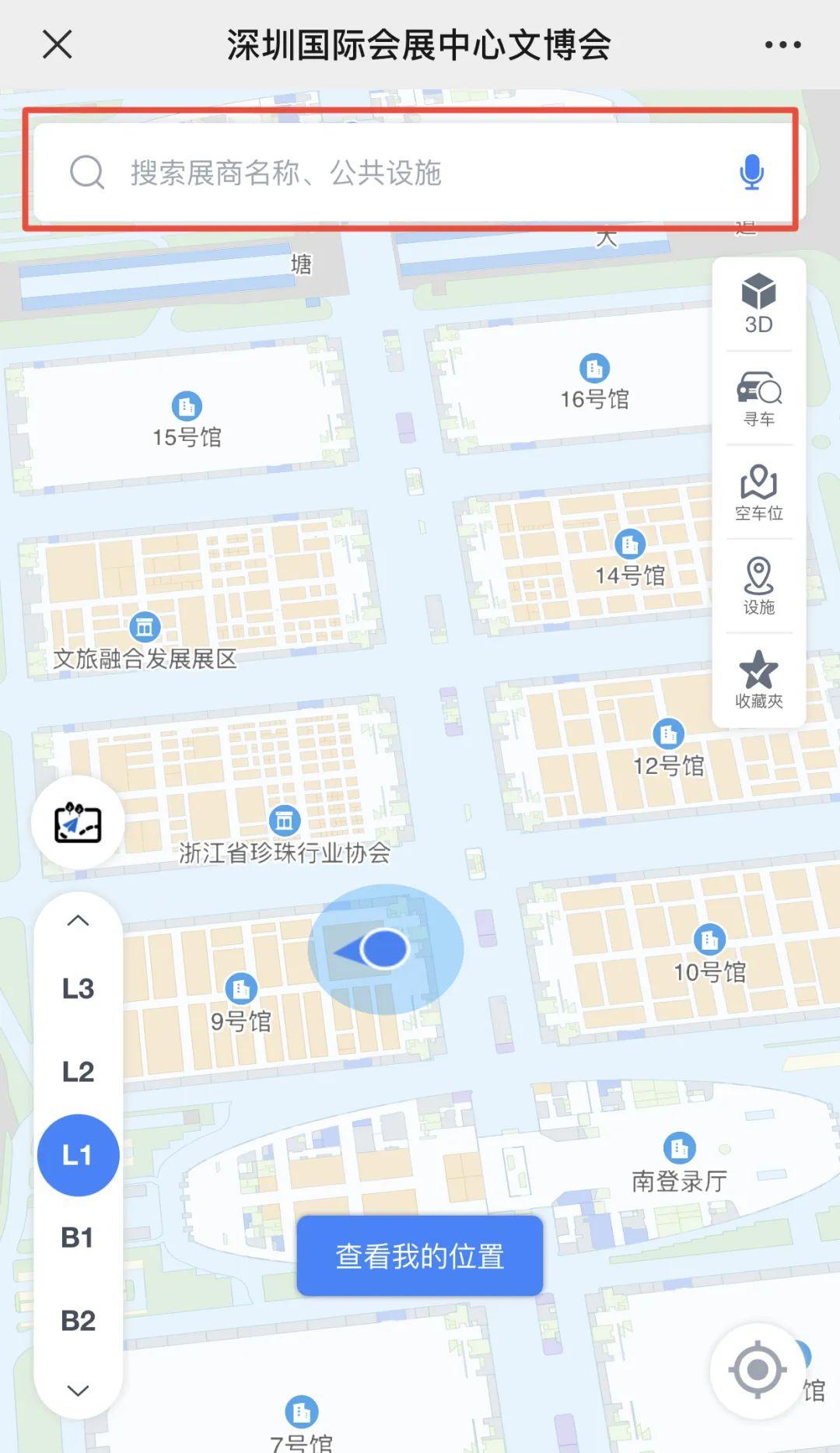Go to basement floor B2

tap(78, 1321)
